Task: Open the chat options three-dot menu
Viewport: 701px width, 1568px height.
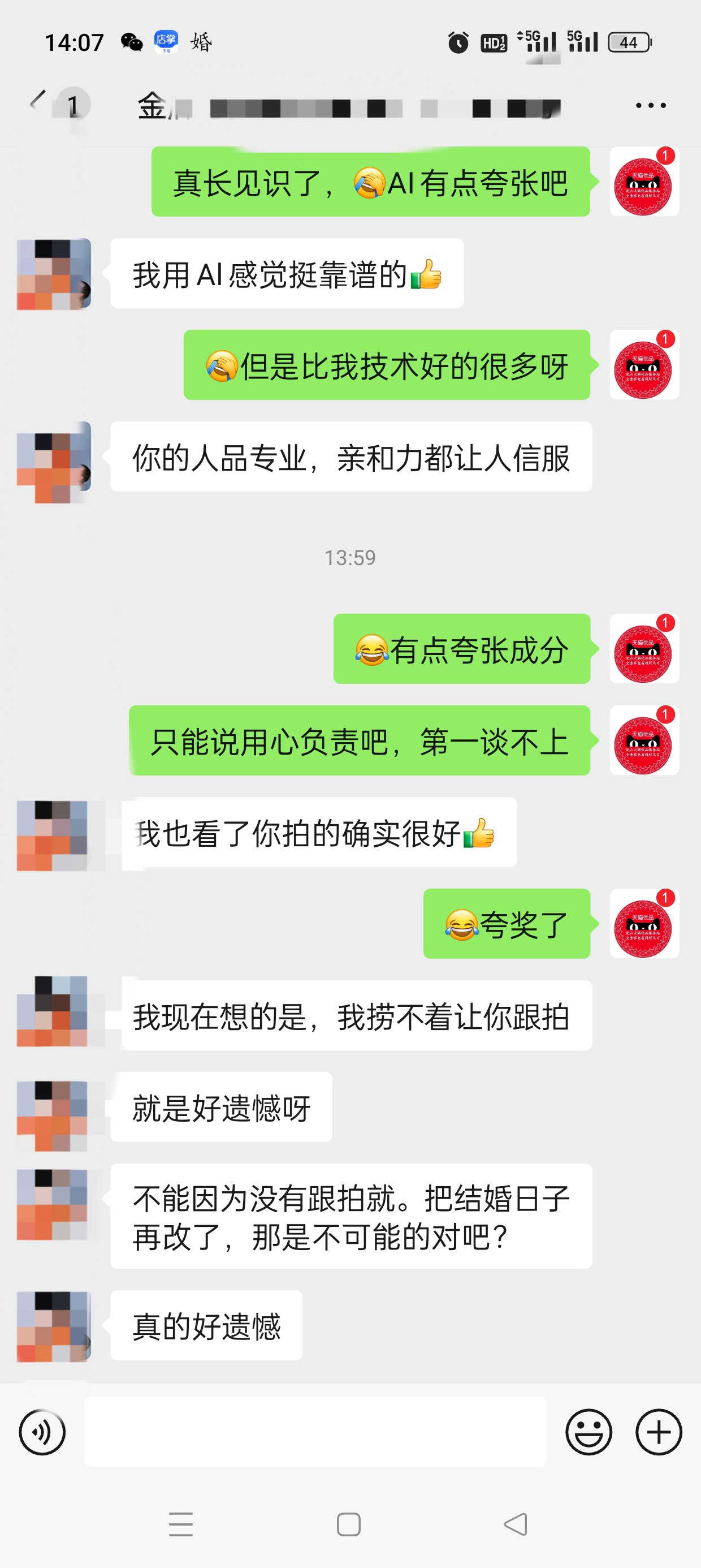Action: click(x=651, y=105)
